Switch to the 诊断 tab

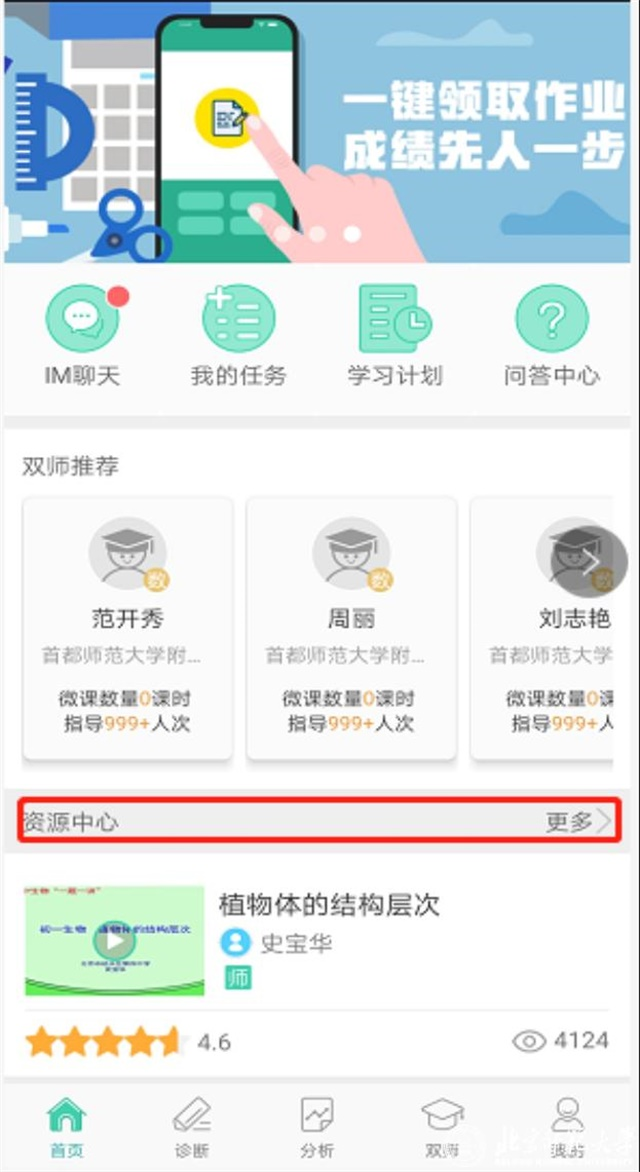click(x=191, y=1126)
